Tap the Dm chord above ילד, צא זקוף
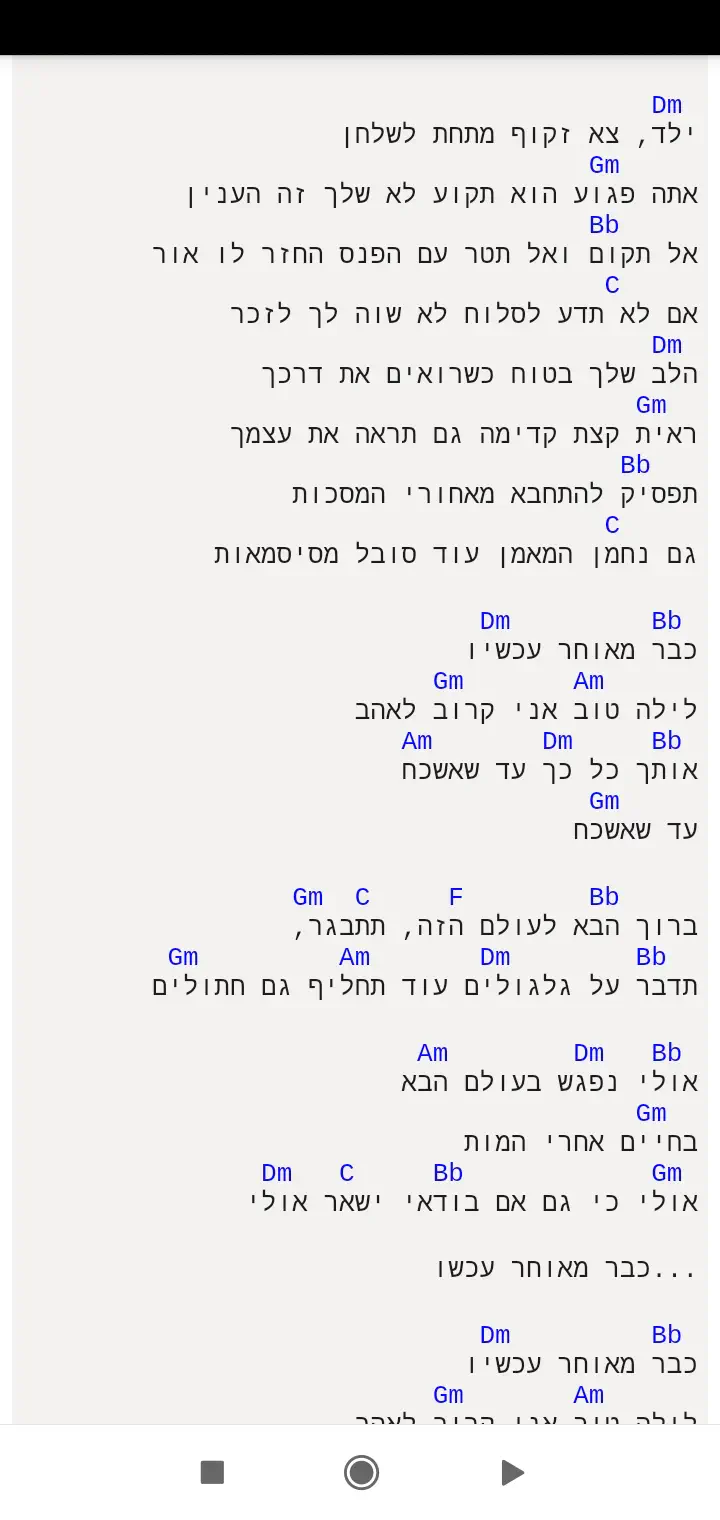The height and width of the screenshot is (1520, 720). click(x=666, y=105)
